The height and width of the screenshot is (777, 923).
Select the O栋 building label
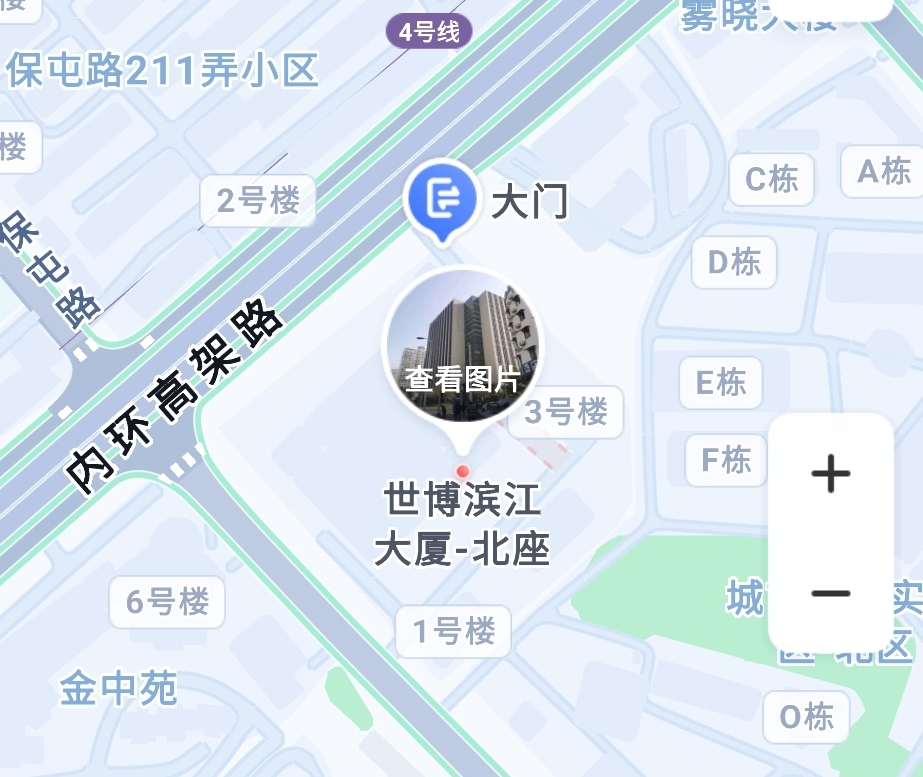point(806,716)
